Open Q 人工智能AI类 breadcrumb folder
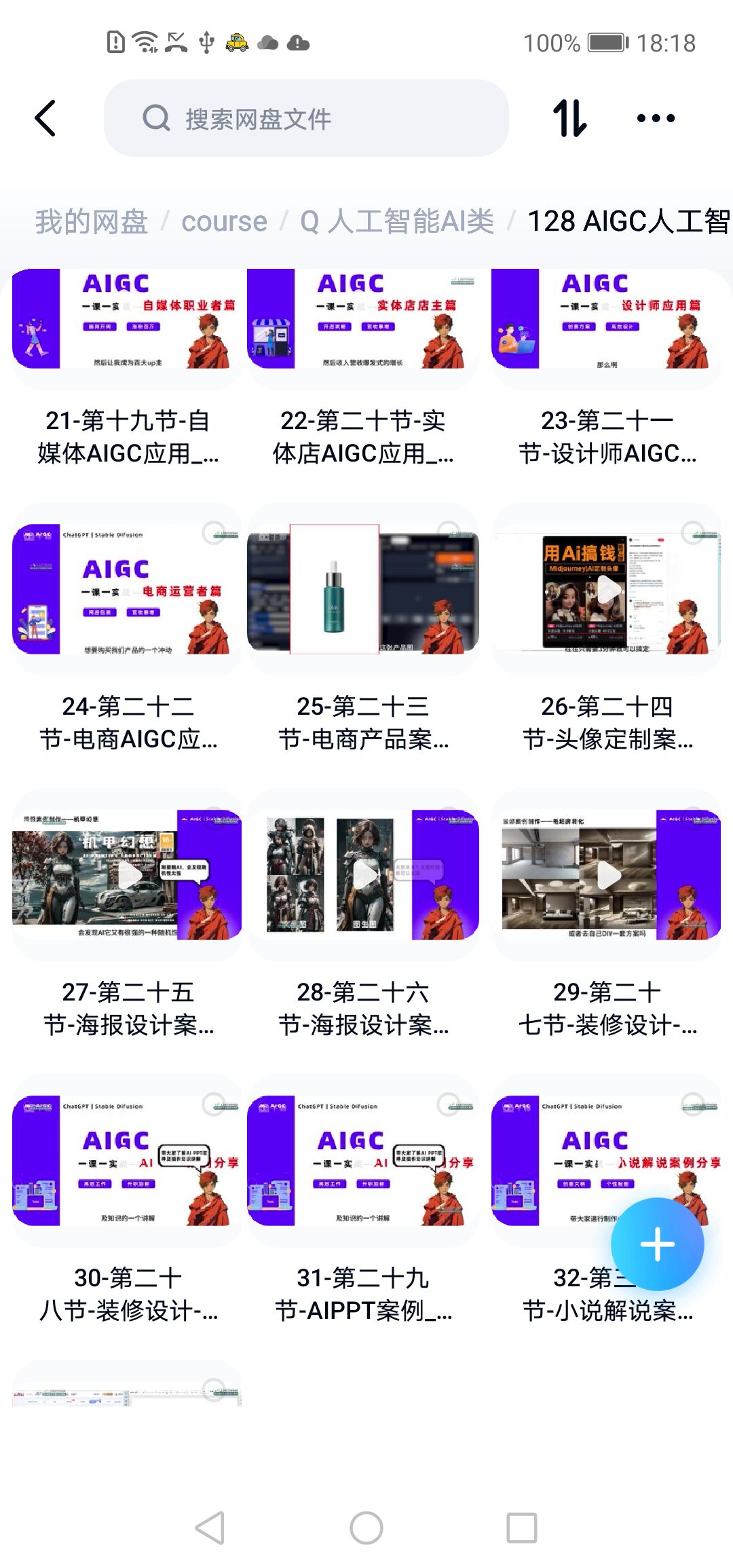733x1568 pixels. [397, 222]
